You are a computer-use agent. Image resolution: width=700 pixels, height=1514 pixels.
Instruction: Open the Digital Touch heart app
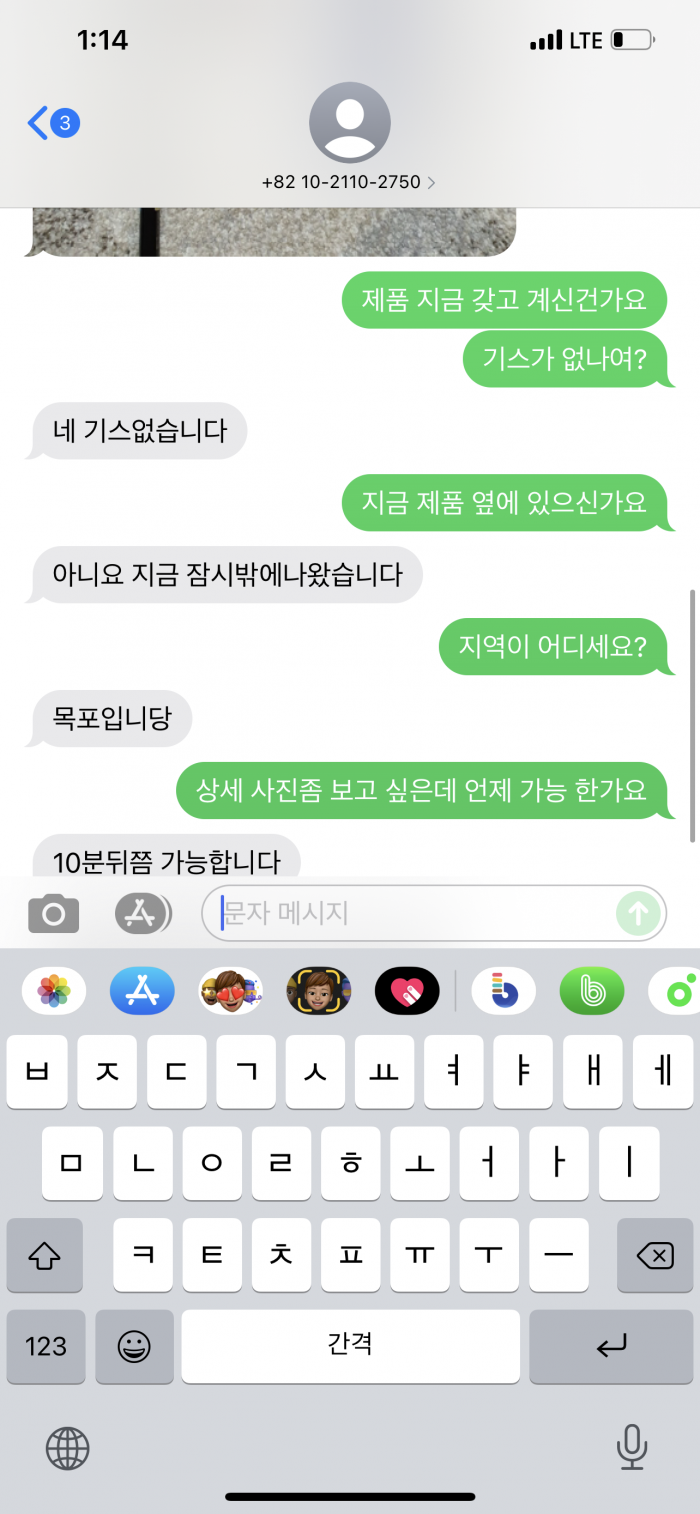click(x=407, y=992)
